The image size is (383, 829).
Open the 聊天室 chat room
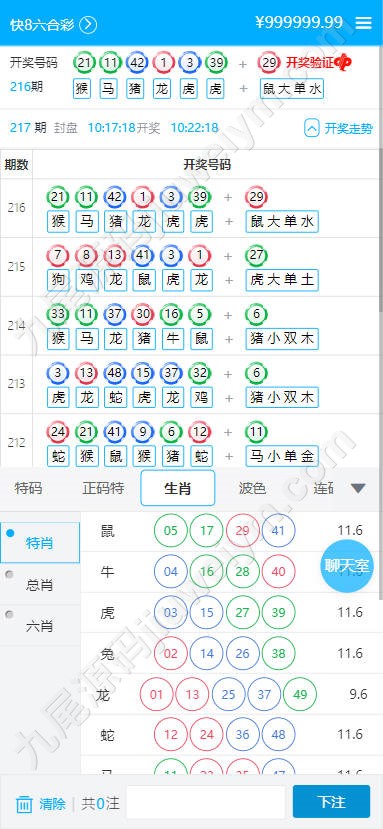pyautogui.click(x=347, y=566)
